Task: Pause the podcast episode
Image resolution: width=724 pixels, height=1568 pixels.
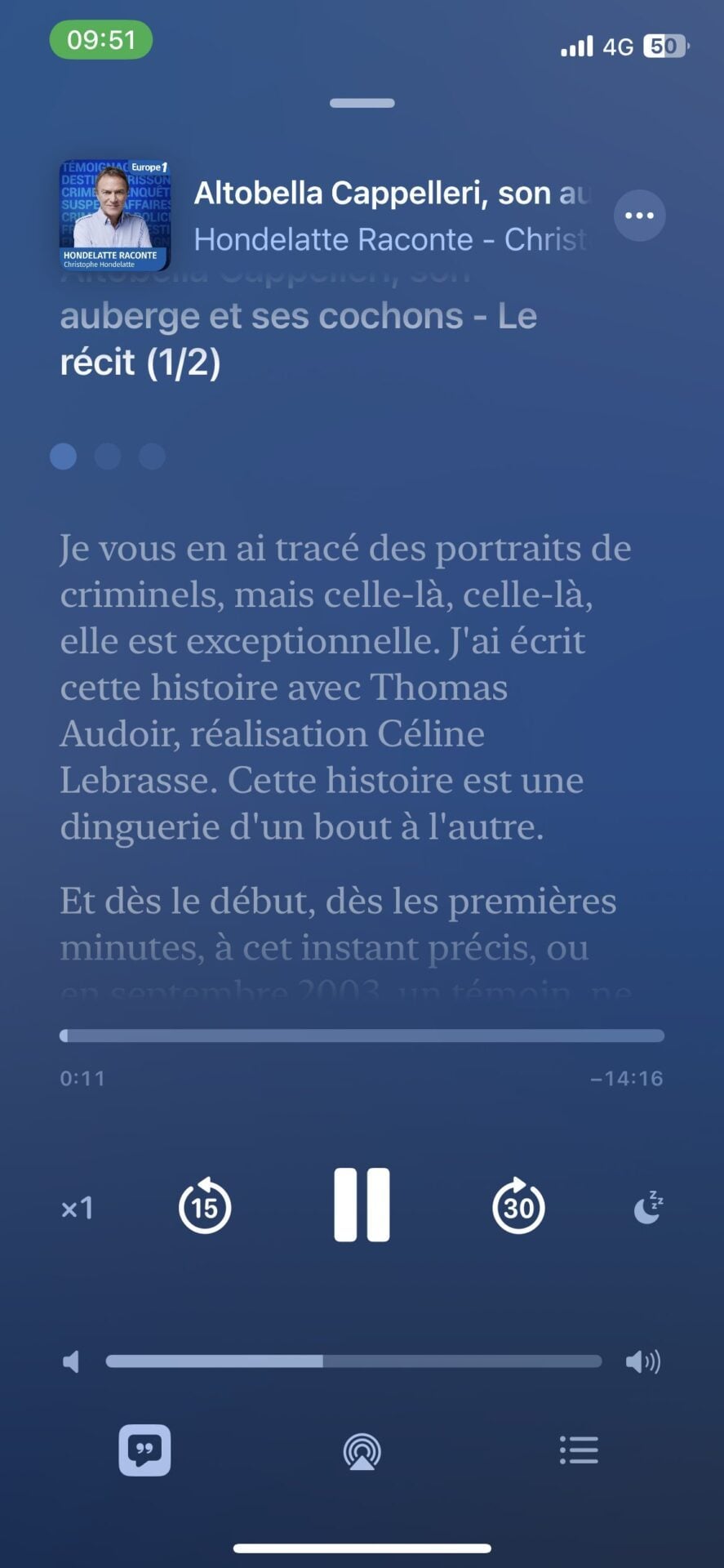Action: 362,1205
